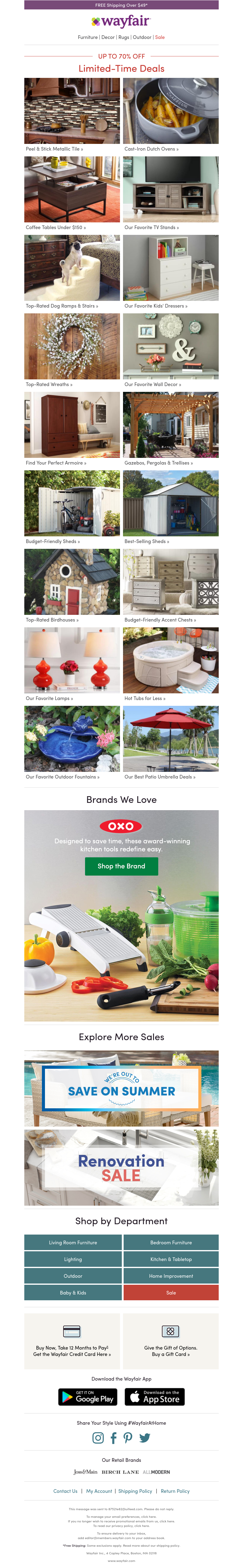Select Living Room Furniture department
This screenshot has width=243, height=1568.
73,1242
